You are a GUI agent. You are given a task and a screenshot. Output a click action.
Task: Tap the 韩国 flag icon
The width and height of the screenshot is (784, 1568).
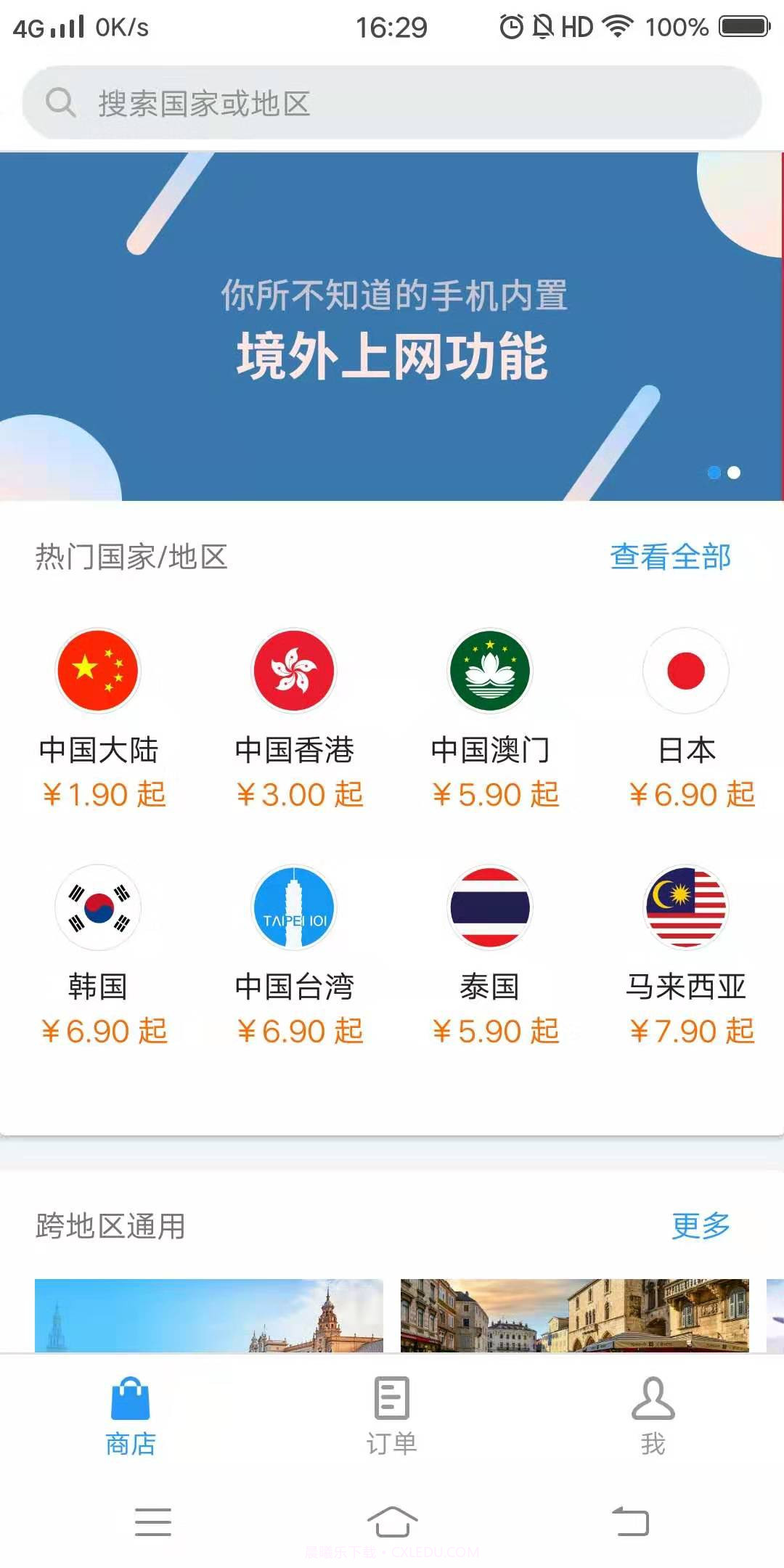97,907
